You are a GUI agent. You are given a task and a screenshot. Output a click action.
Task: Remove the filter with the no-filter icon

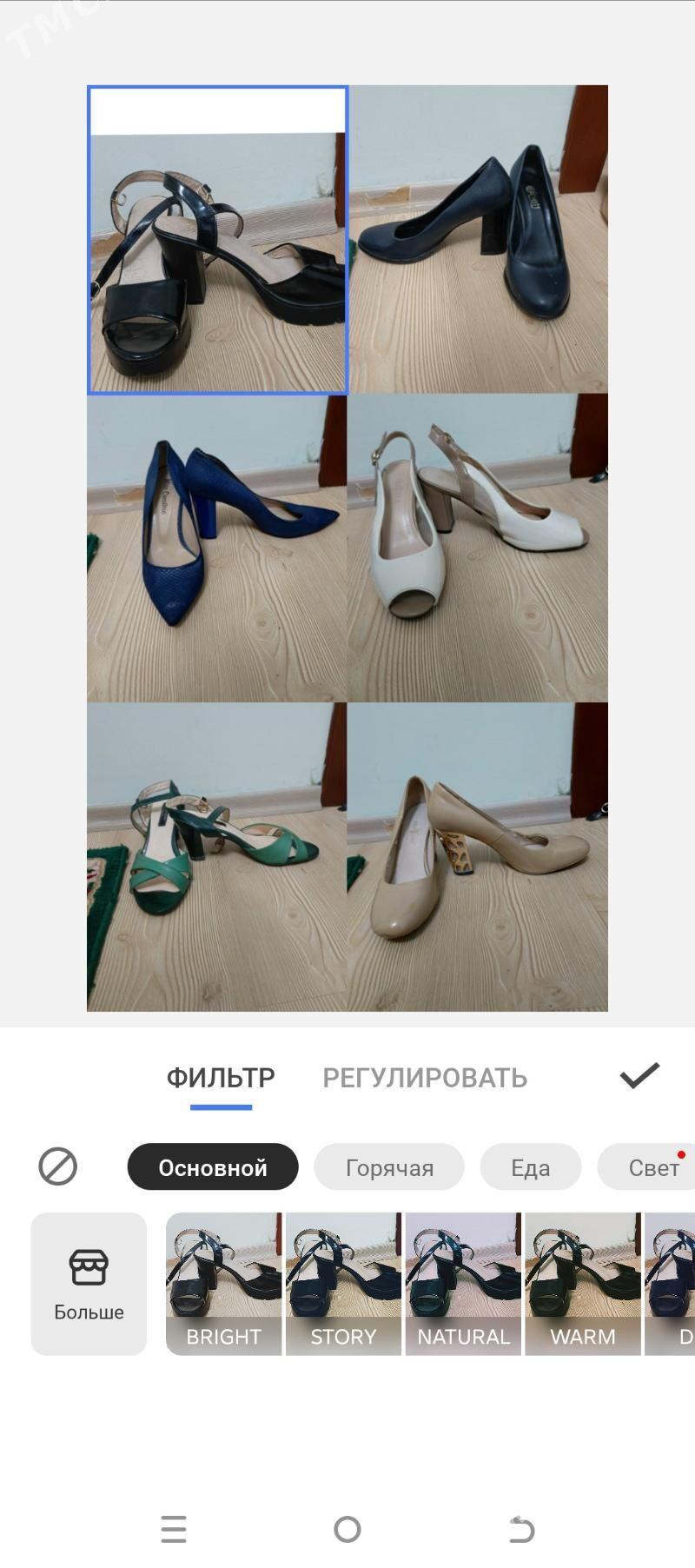point(58,1166)
